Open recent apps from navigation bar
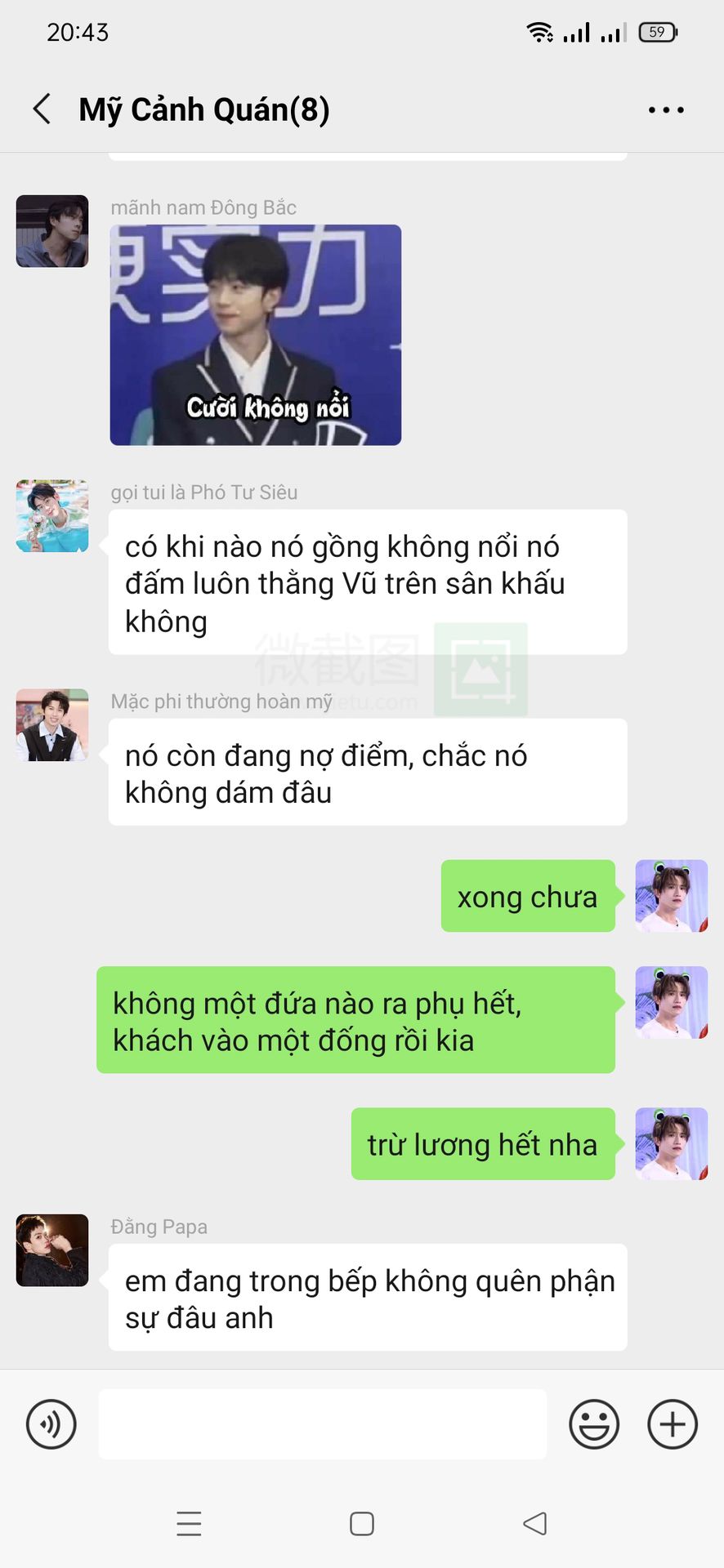Image resolution: width=724 pixels, height=1568 pixels. [189, 1524]
